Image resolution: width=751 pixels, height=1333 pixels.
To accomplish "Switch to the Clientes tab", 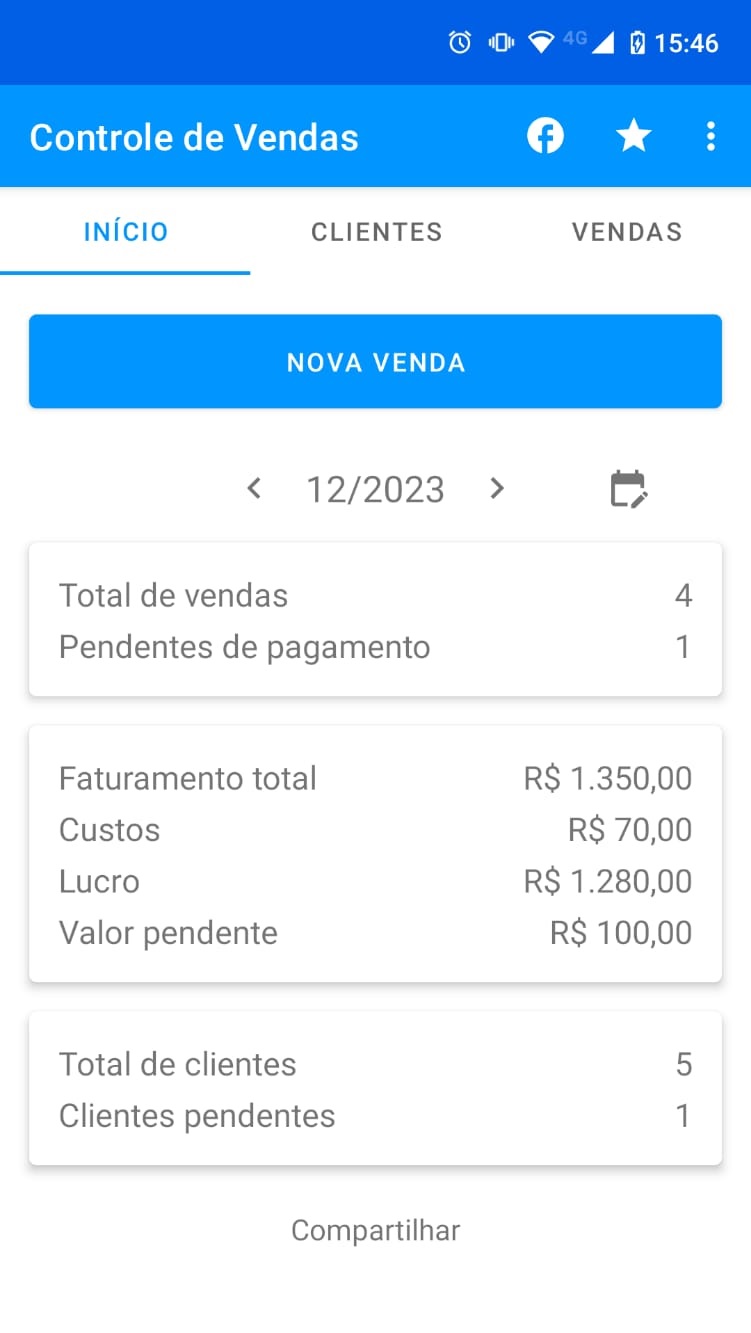I will [x=376, y=232].
